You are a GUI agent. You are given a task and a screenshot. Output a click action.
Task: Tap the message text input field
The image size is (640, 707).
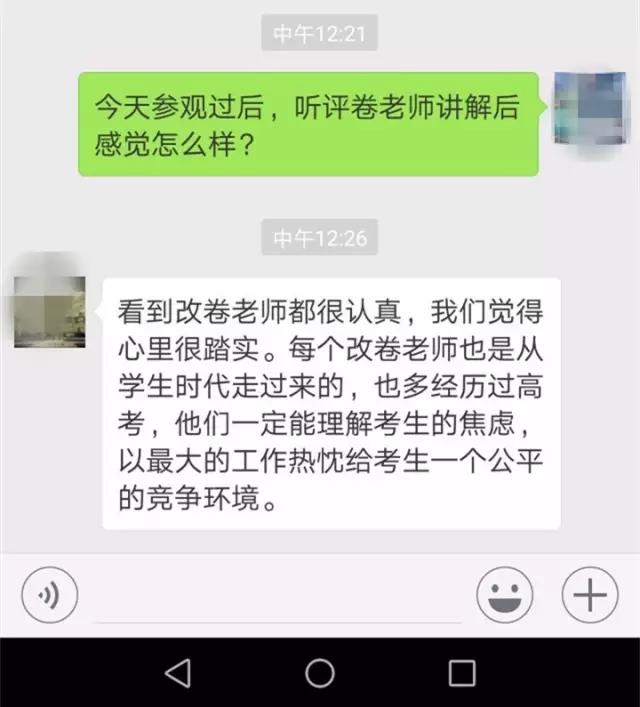pos(275,598)
